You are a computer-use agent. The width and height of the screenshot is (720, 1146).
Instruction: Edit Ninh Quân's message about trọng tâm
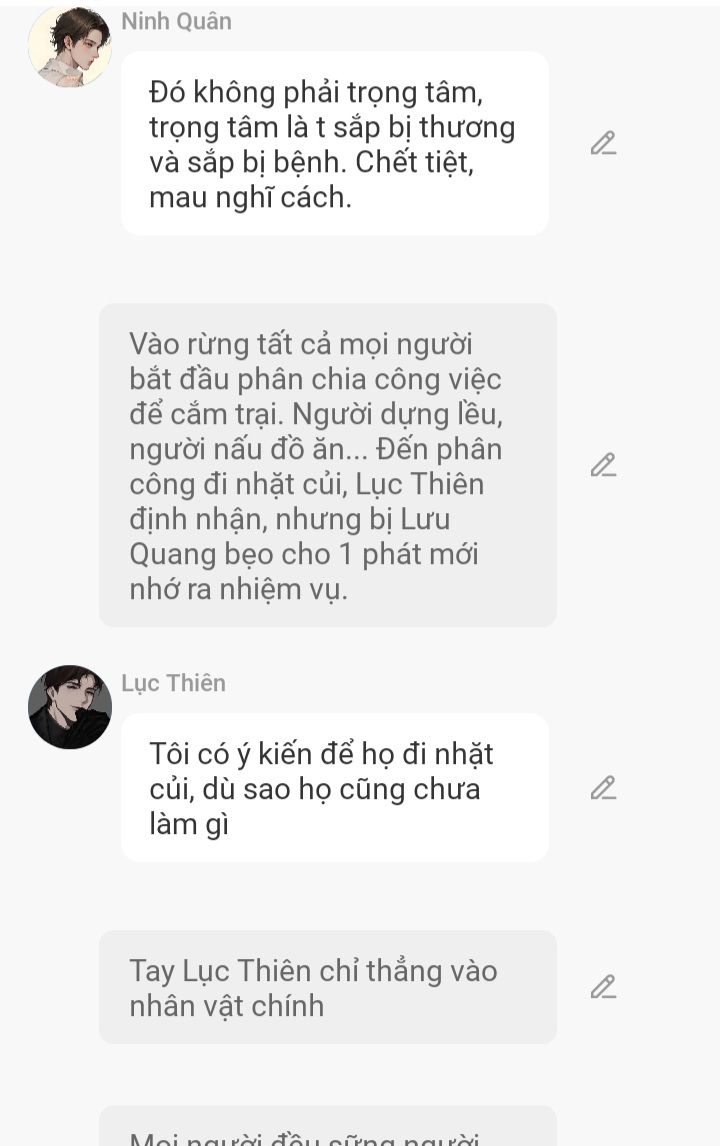(603, 144)
